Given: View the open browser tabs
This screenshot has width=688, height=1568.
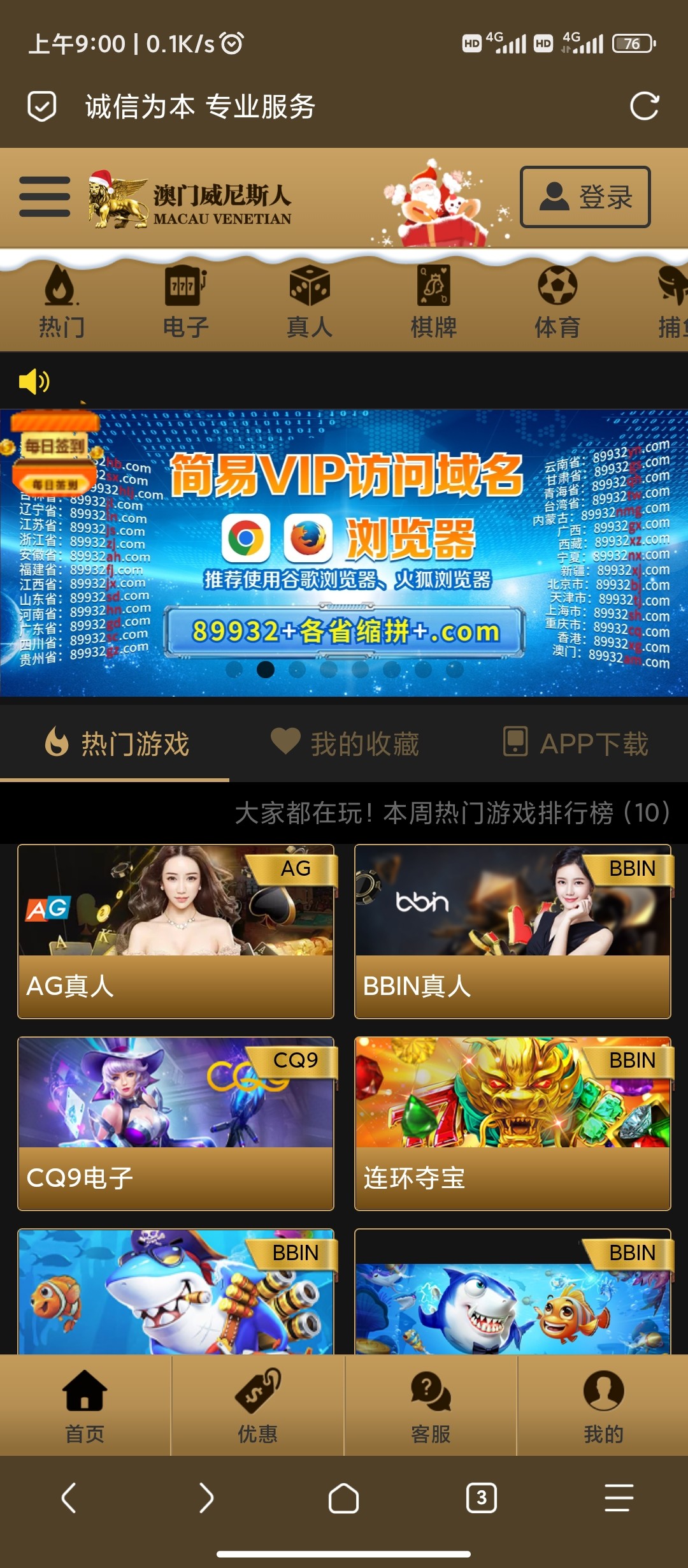Looking at the screenshot, I should [482, 1497].
